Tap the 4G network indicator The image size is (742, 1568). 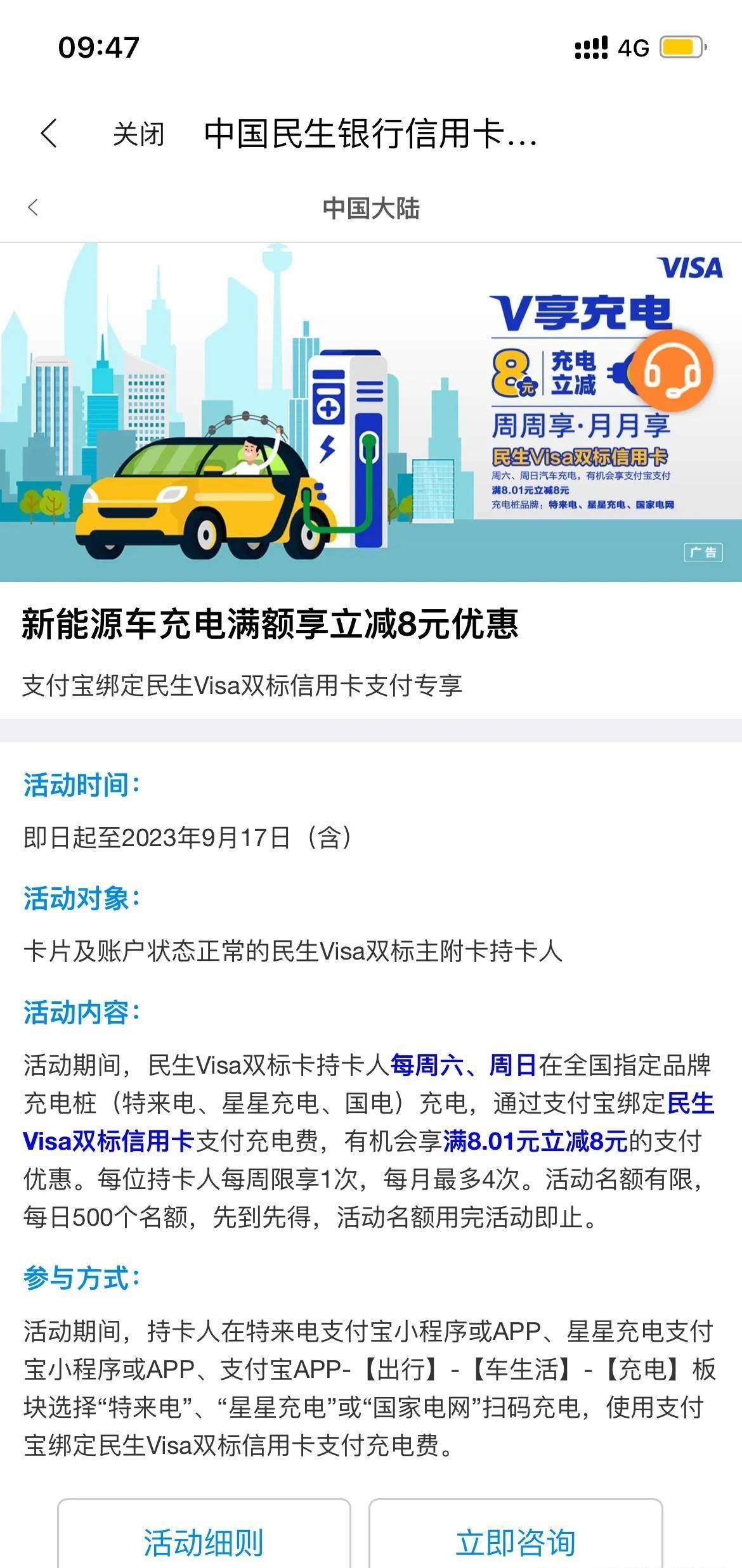(632, 46)
